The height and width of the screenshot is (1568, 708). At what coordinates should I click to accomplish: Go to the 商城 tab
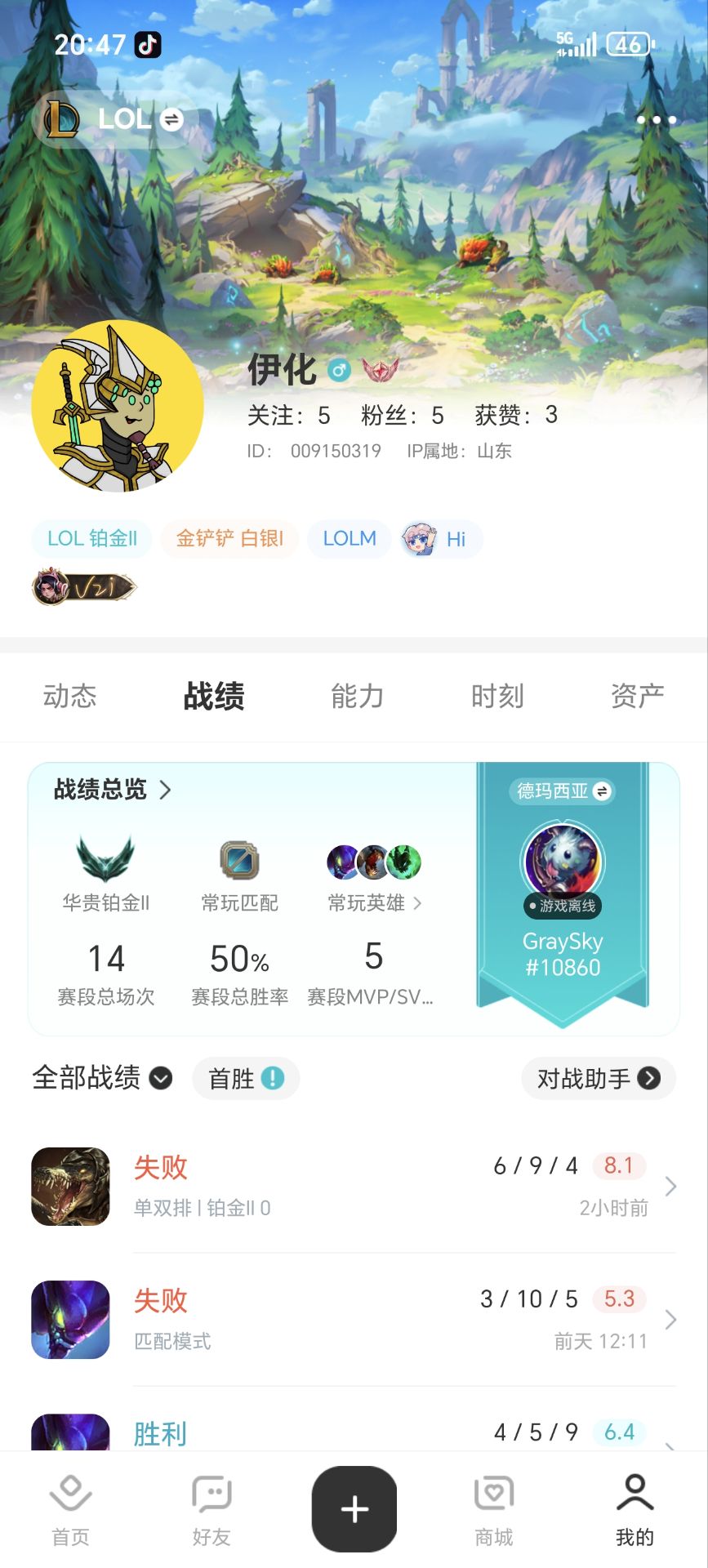pyautogui.click(x=494, y=1509)
